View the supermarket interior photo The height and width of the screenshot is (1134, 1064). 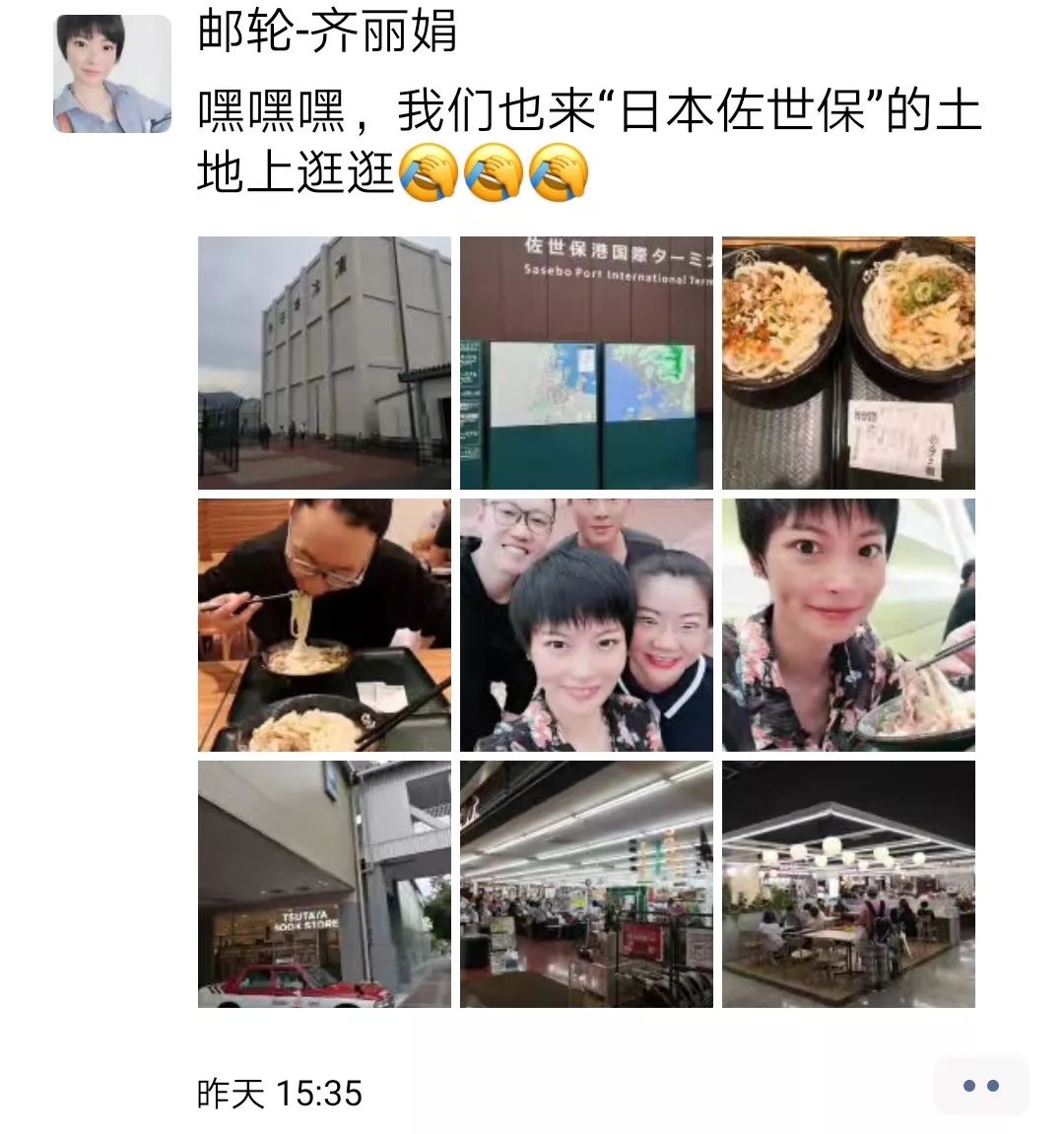pyautogui.click(x=586, y=884)
